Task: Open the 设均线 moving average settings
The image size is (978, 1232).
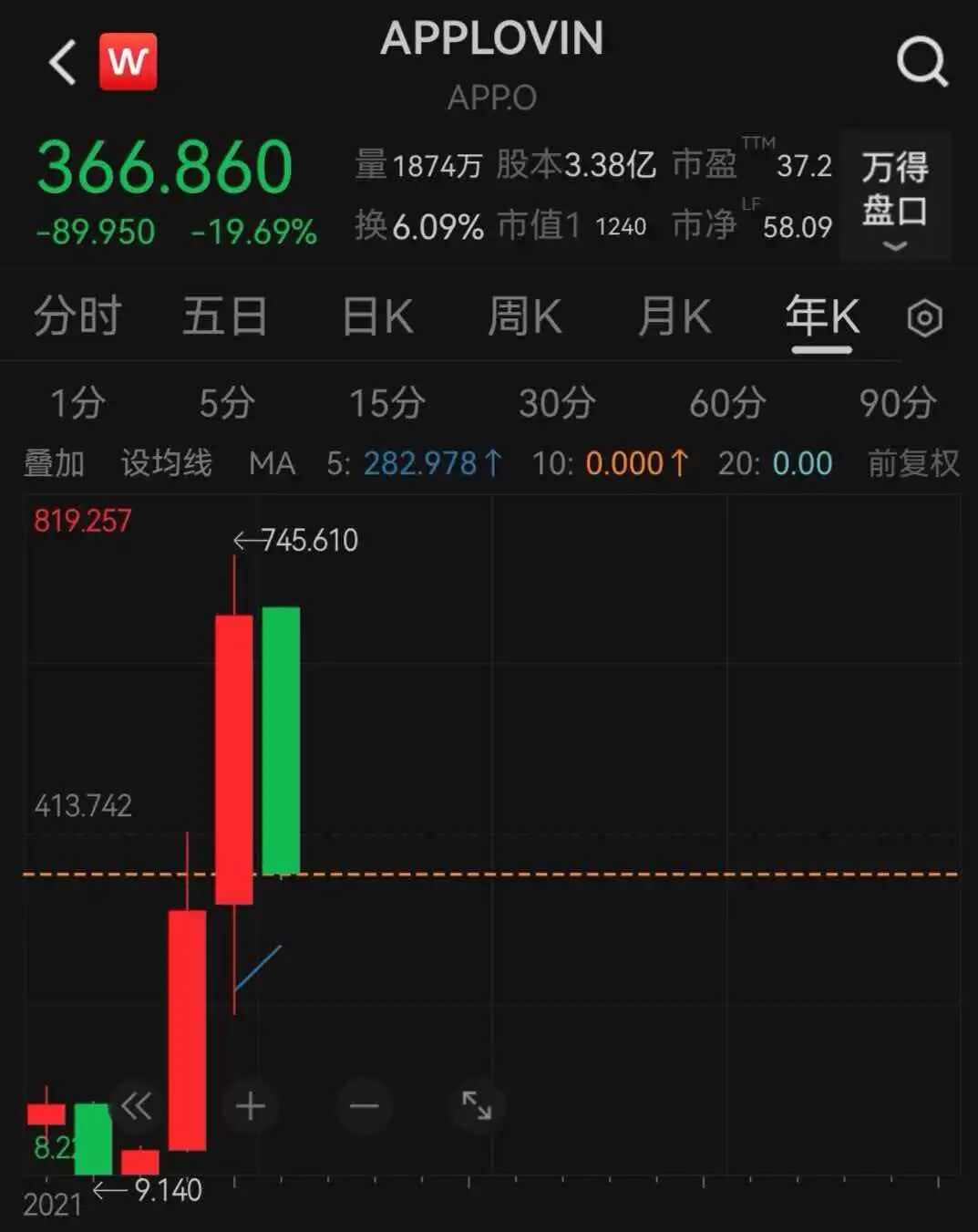Action: [164, 463]
